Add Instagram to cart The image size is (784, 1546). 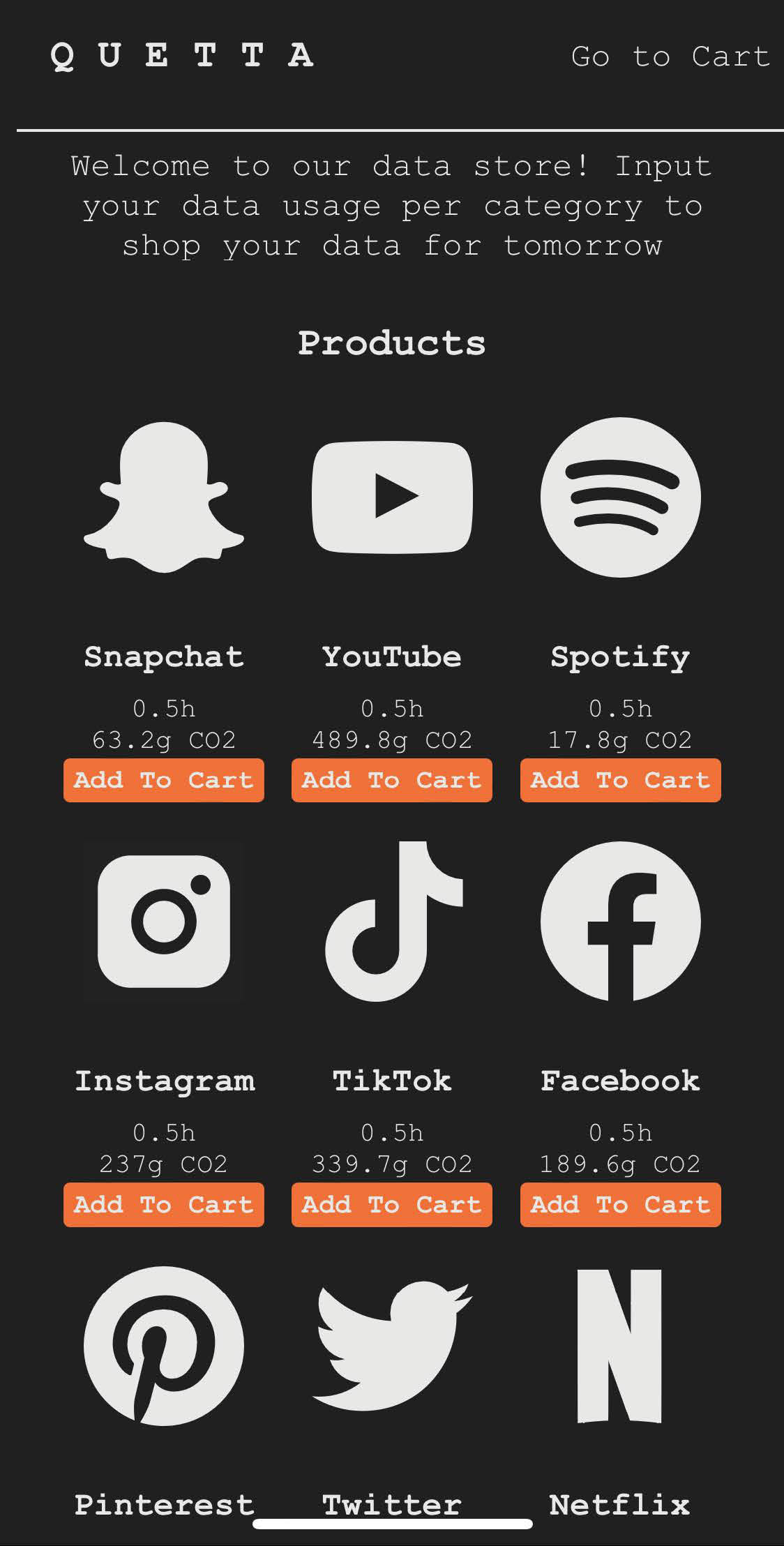tap(164, 1204)
